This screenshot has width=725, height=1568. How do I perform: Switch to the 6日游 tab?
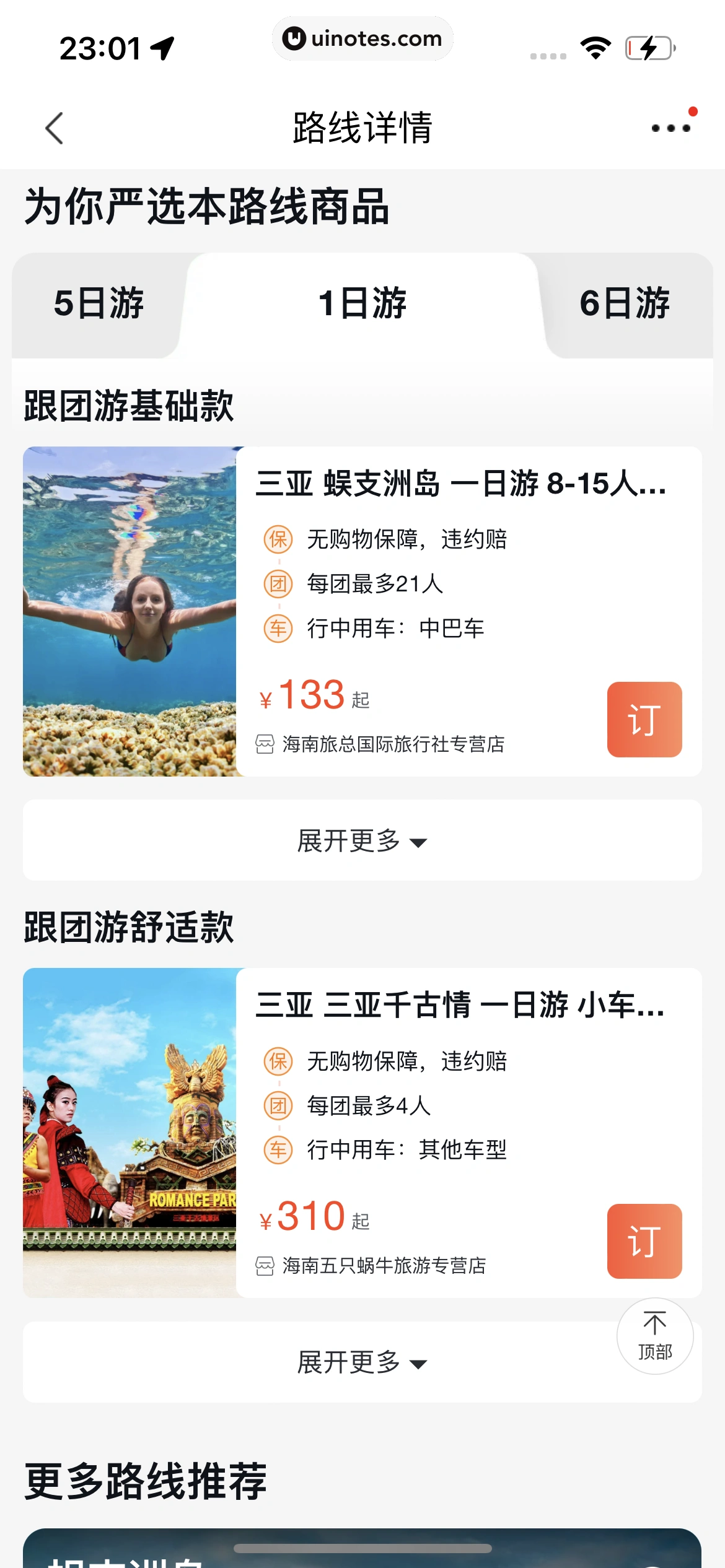[x=625, y=304]
